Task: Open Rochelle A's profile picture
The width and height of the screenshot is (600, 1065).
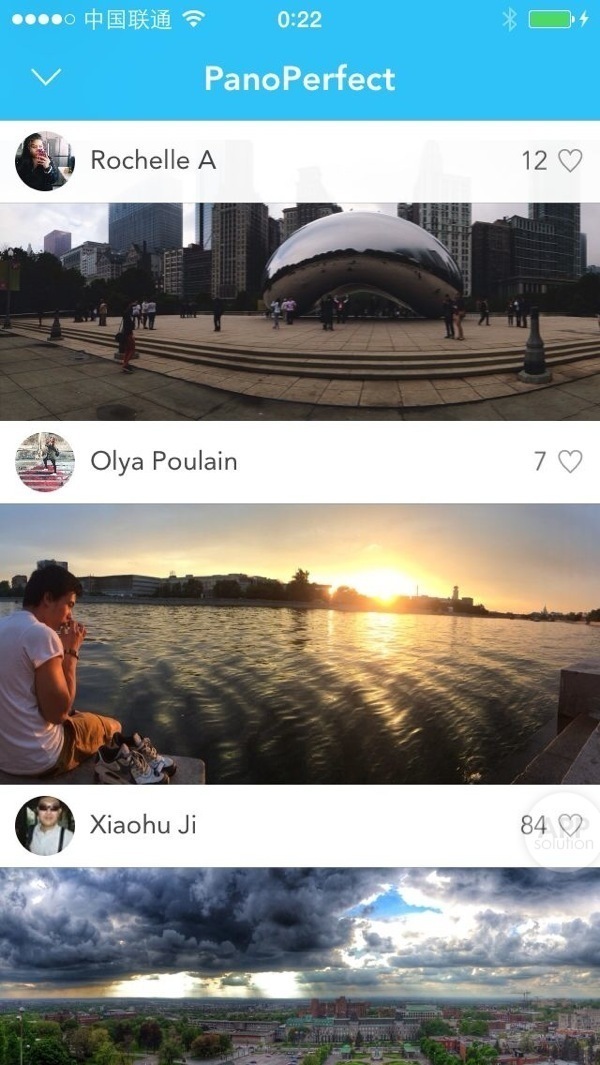Action: tap(45, 161)
